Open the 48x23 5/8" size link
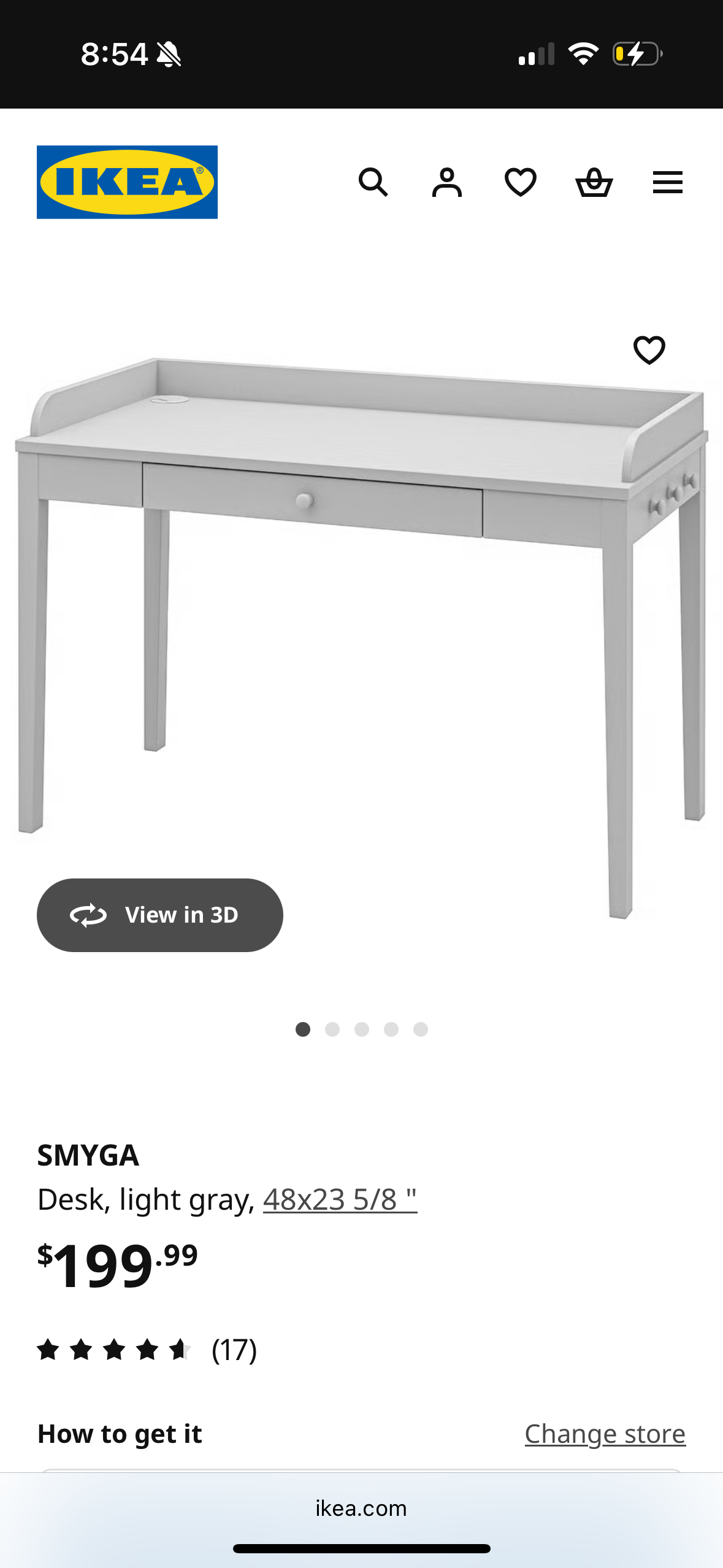723x1568 pixels. tap(340, 1199)
